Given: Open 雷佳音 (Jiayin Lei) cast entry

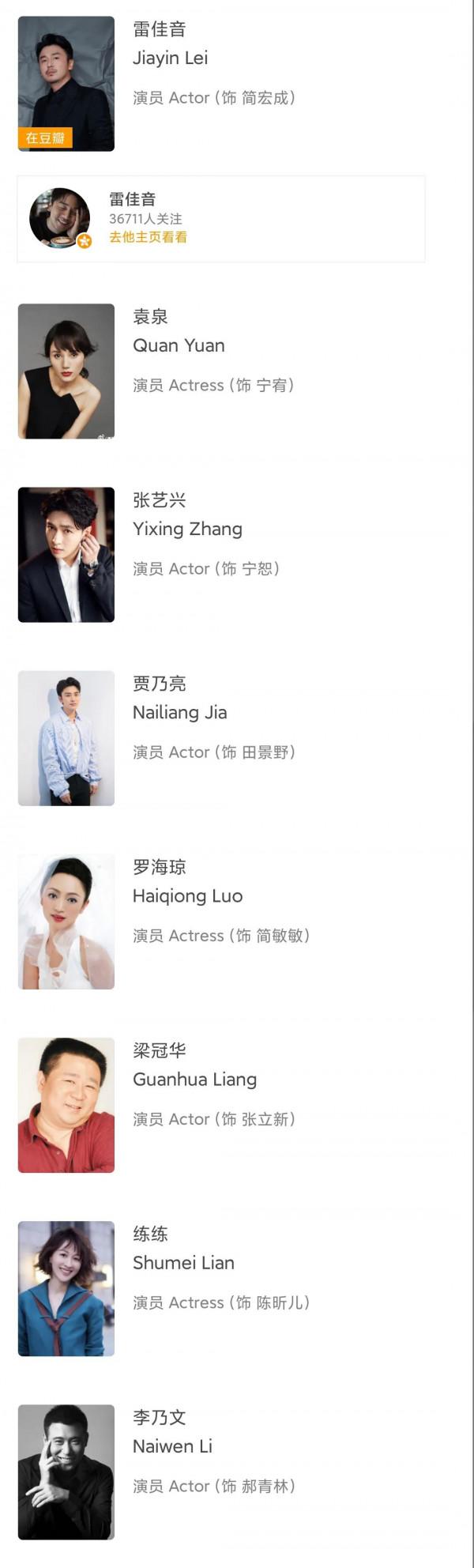Looking at the screenshot, I should (x=170, y=58).
